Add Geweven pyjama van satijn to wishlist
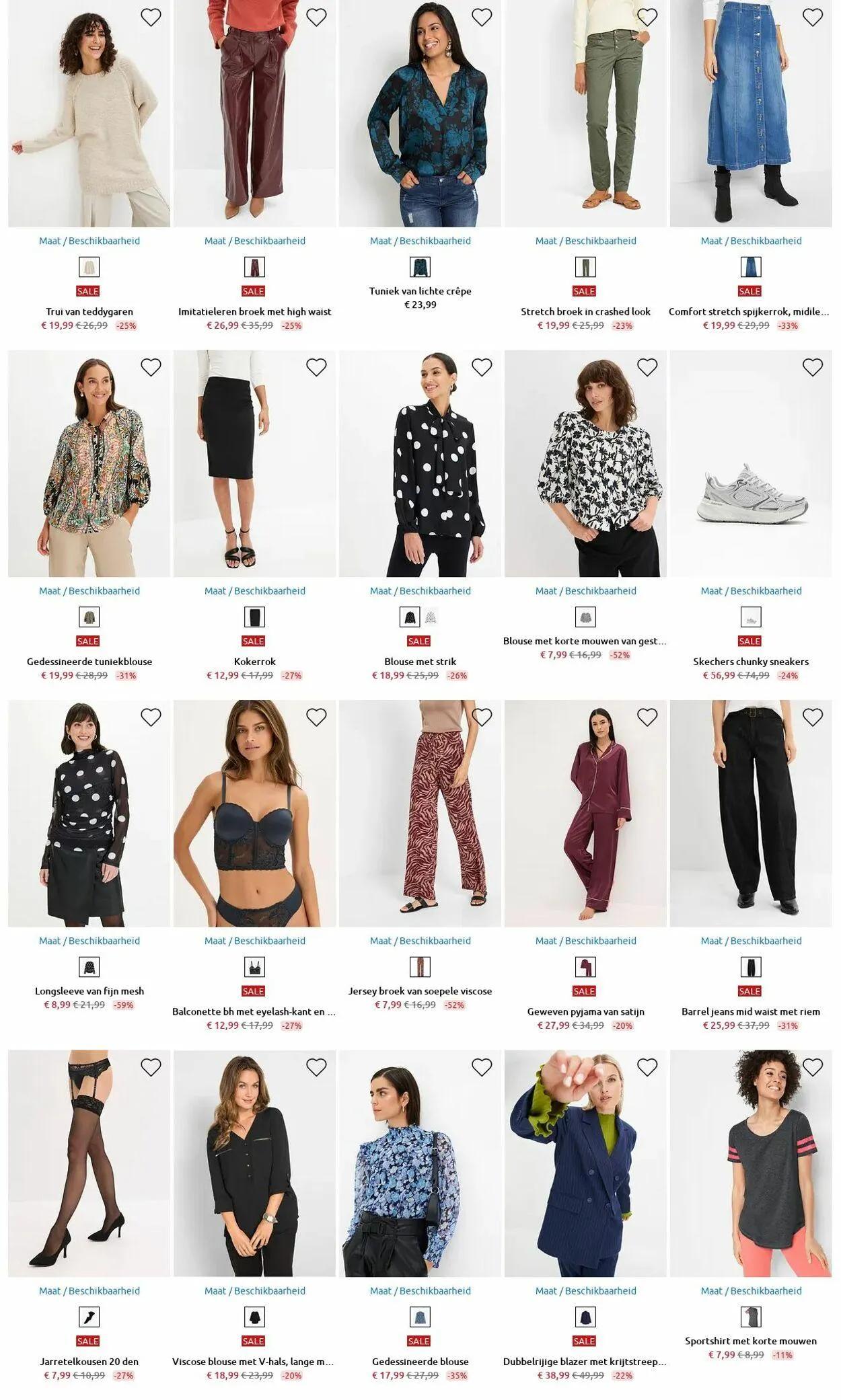The height and width of the screenshot is (1400, 841). [x=647, y=717]
